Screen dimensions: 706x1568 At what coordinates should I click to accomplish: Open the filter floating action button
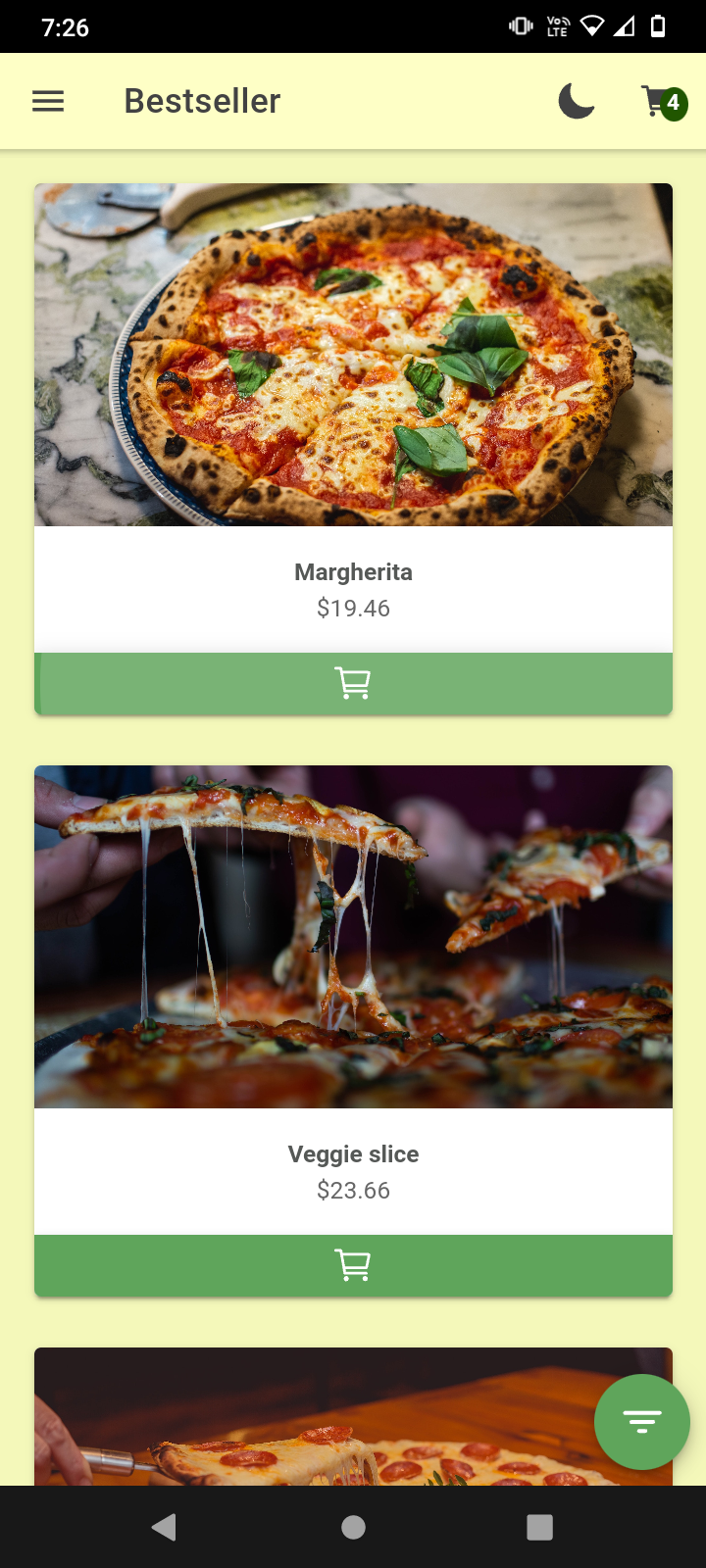pos(642,1422)
